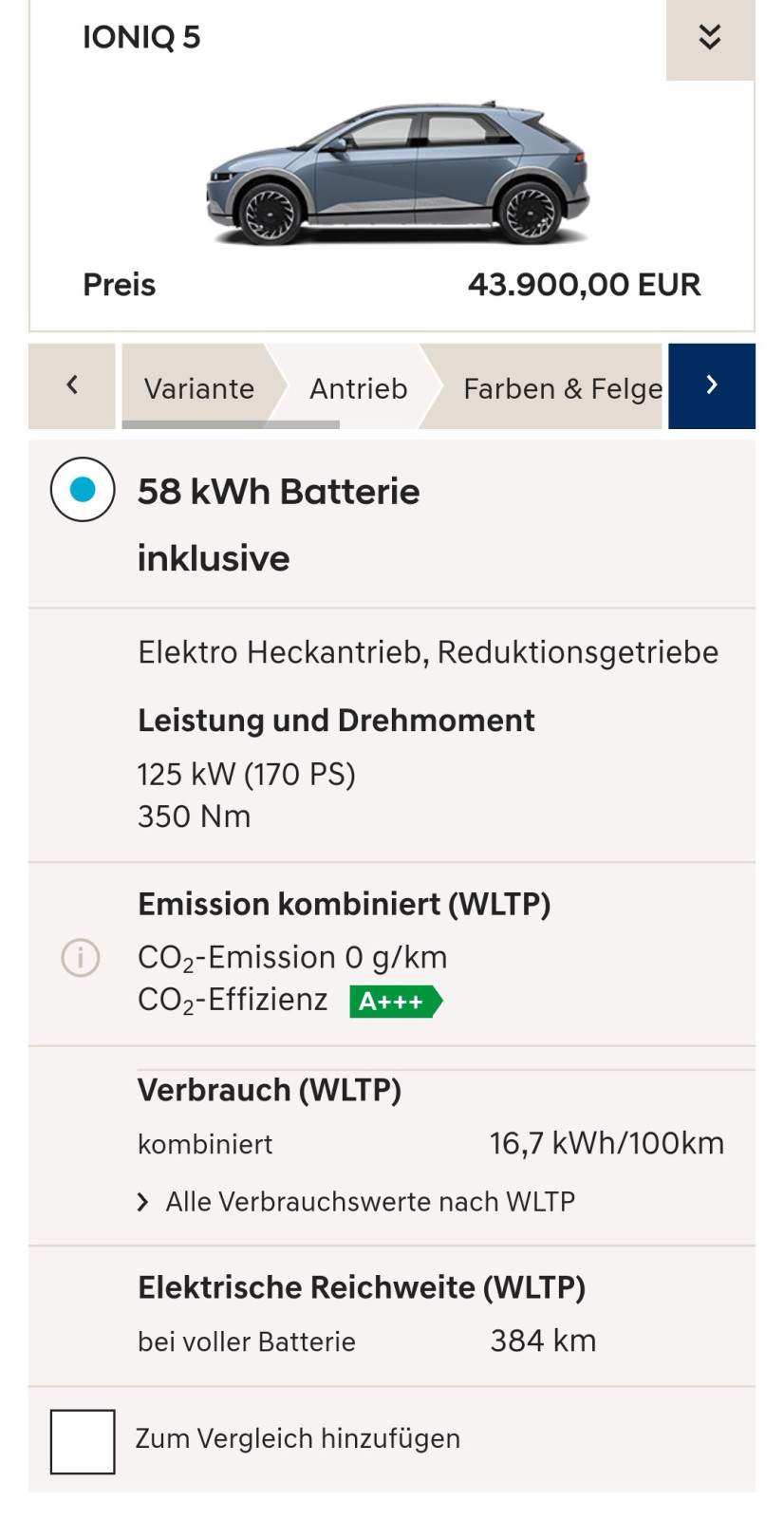Expand Alle Verbrauchswerte nach WLTP

(x=357, y=1201)
